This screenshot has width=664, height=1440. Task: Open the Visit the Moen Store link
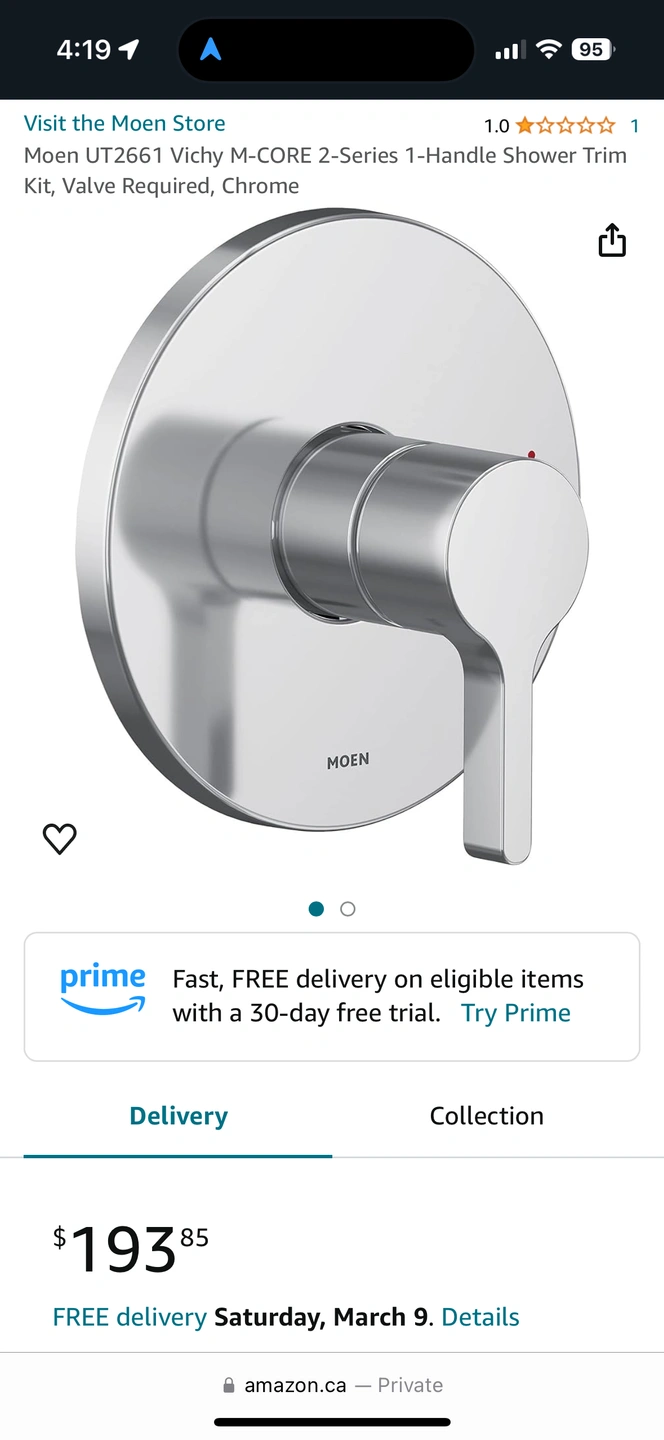point(124,124)
